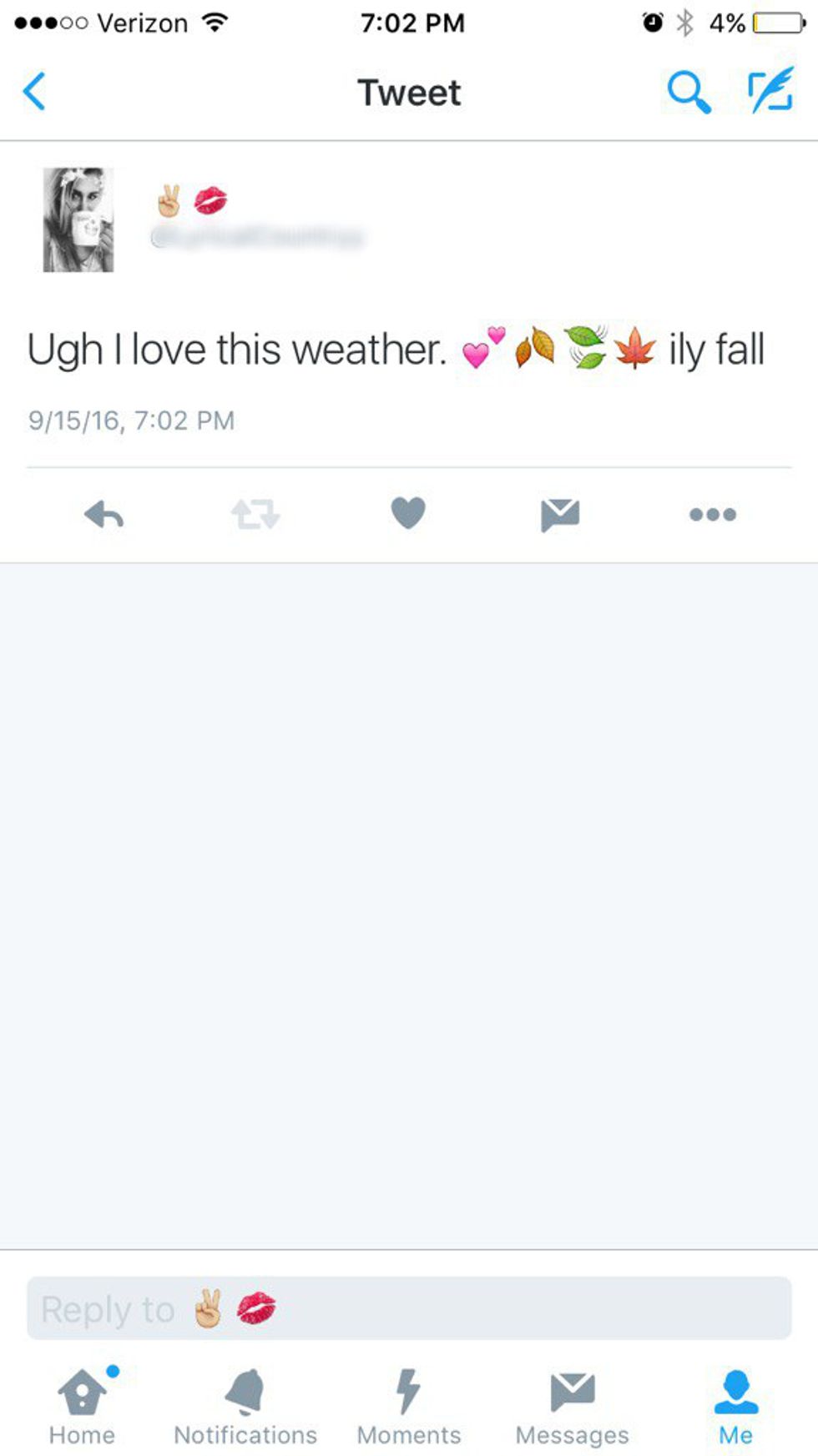Open the Moments tab
This screenshot has width=818, height=1456.
click(x=408, y=1407)
